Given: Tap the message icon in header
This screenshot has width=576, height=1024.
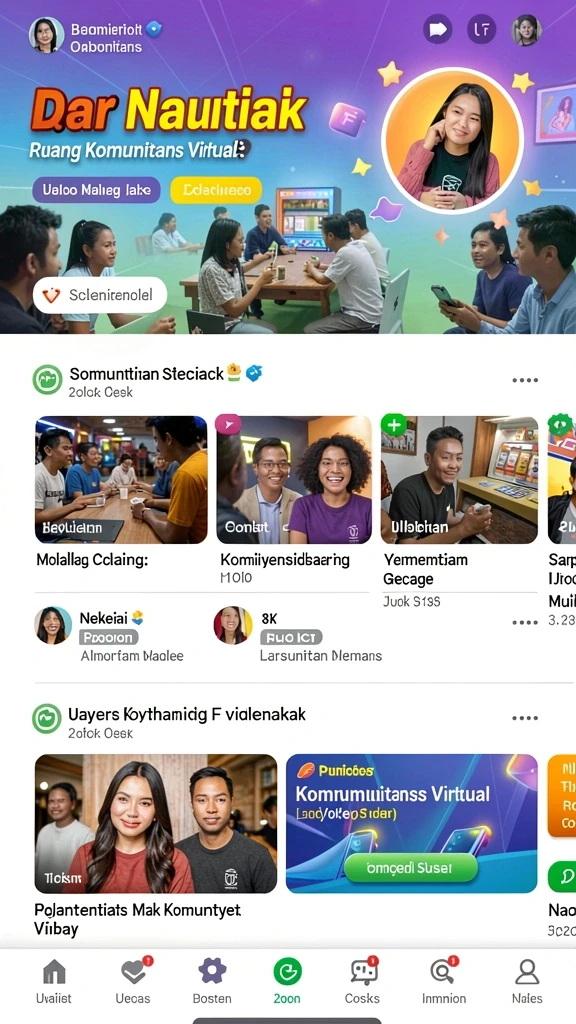Looking at the screenshot, I should click(x=437, y=29).
